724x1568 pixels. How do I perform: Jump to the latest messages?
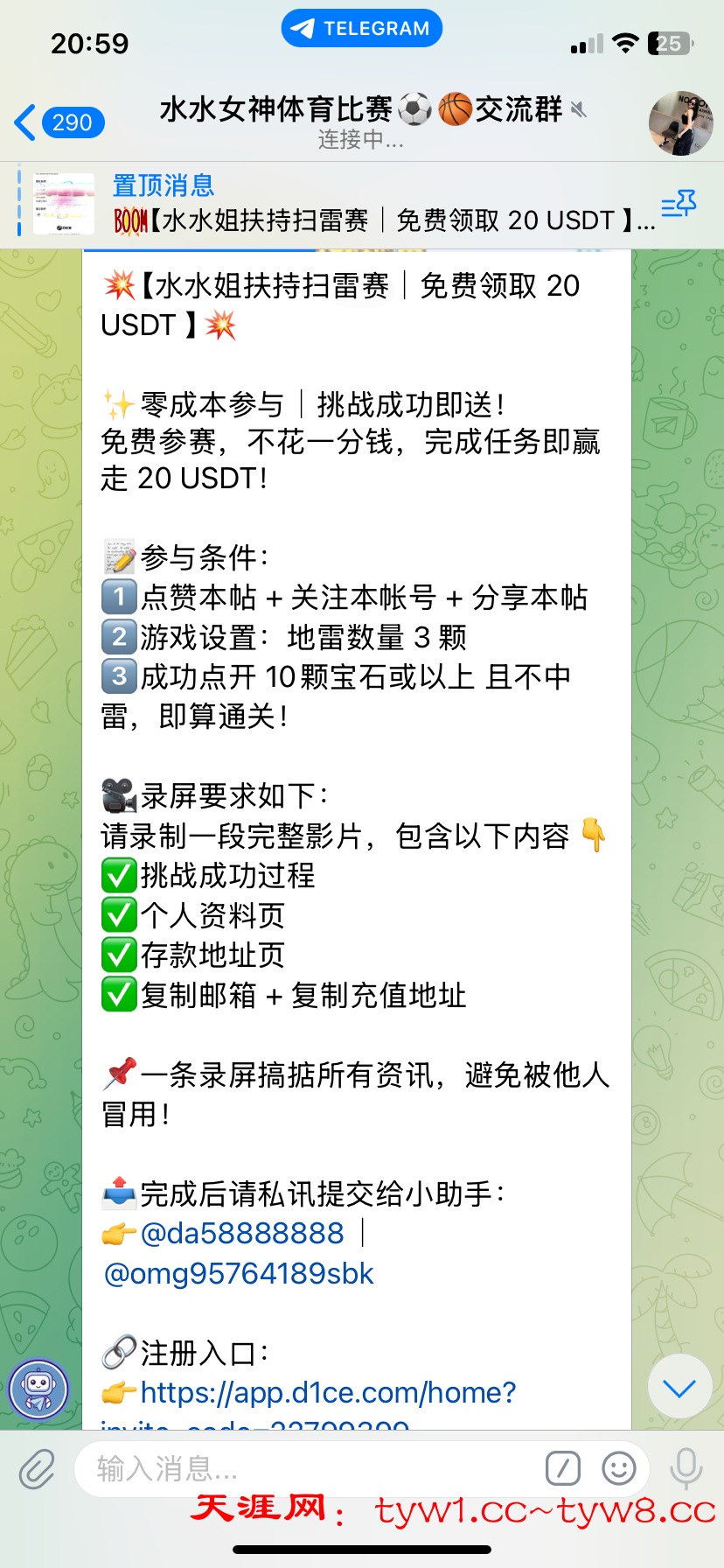pos(679,1387)
